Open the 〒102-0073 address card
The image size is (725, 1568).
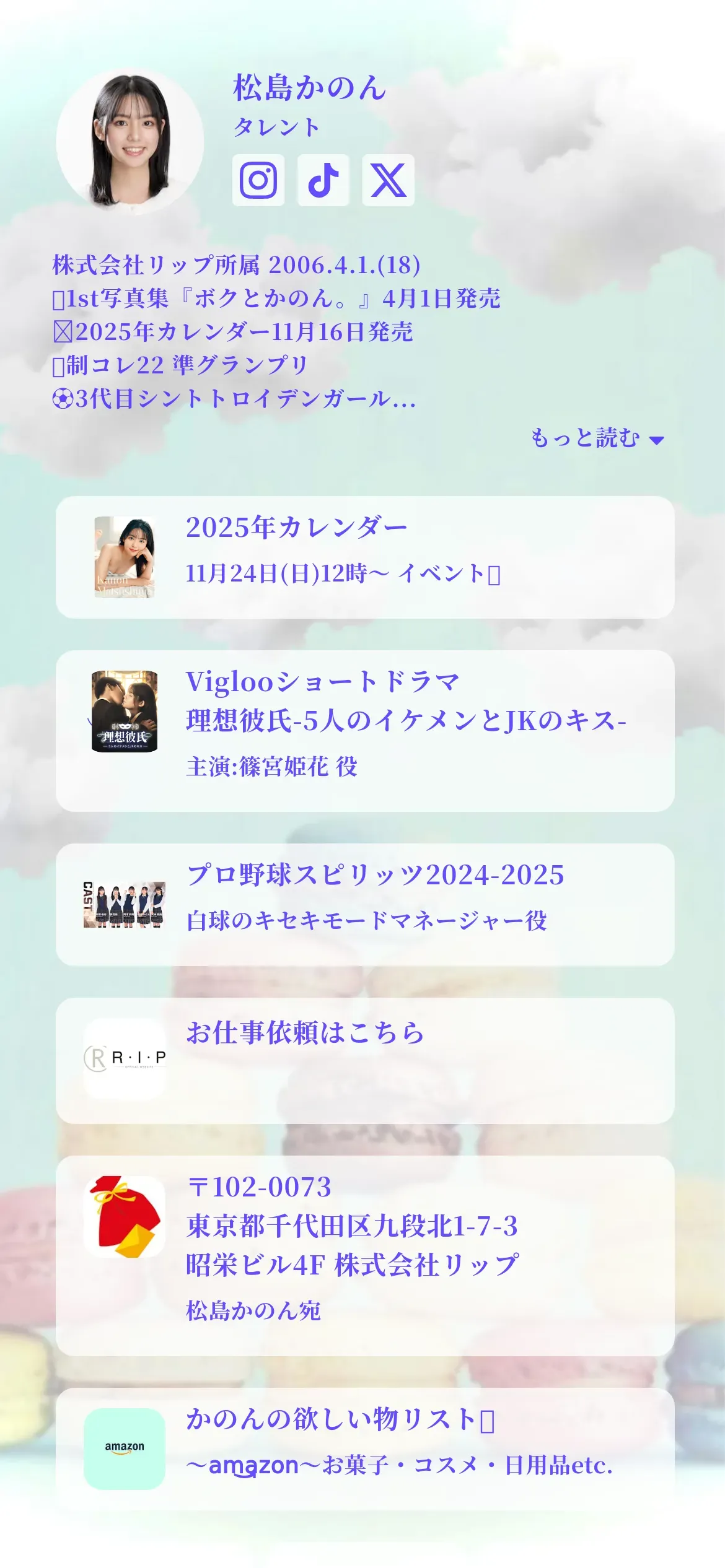[365, 1255]
